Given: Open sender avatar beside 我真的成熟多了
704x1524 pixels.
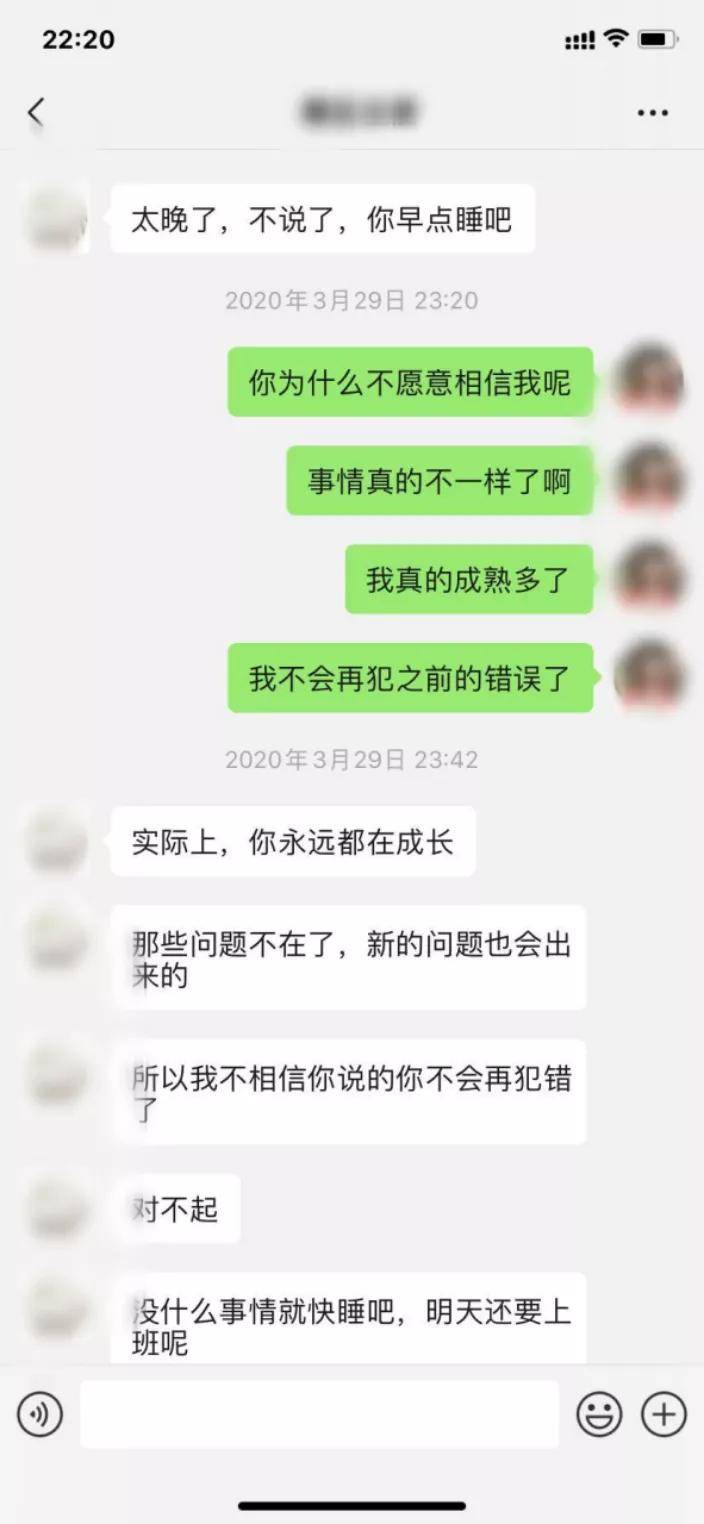Looking at the screenshot, I should (x=648, y=579).
